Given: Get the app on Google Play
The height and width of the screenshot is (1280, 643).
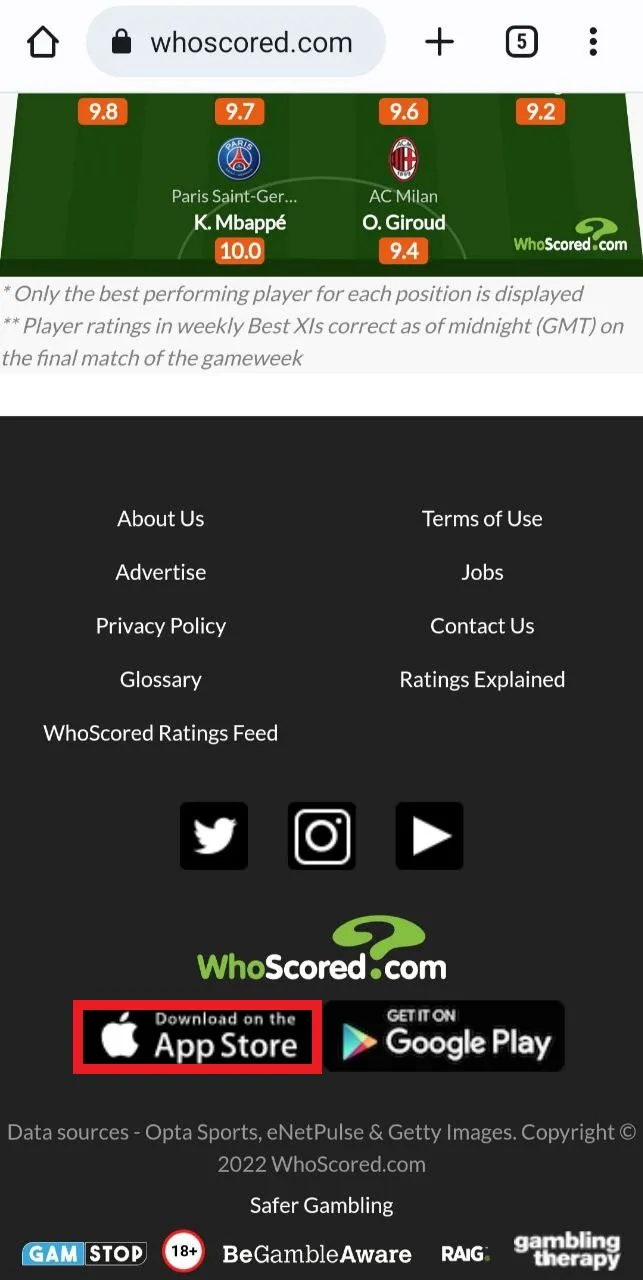Looking at the screenshot, I should tap(444, 1037).
